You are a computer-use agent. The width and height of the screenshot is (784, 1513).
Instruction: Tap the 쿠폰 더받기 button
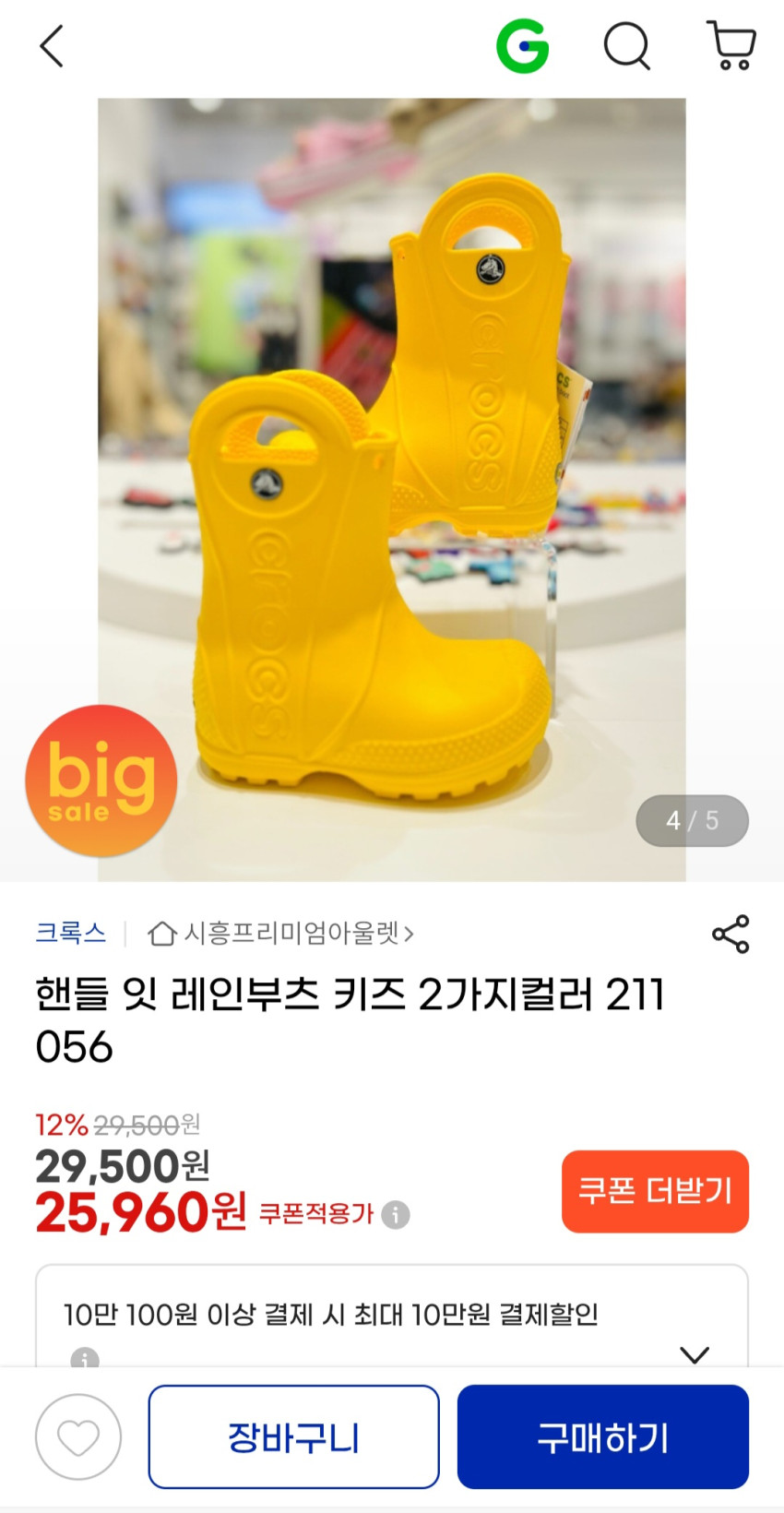655,1191
